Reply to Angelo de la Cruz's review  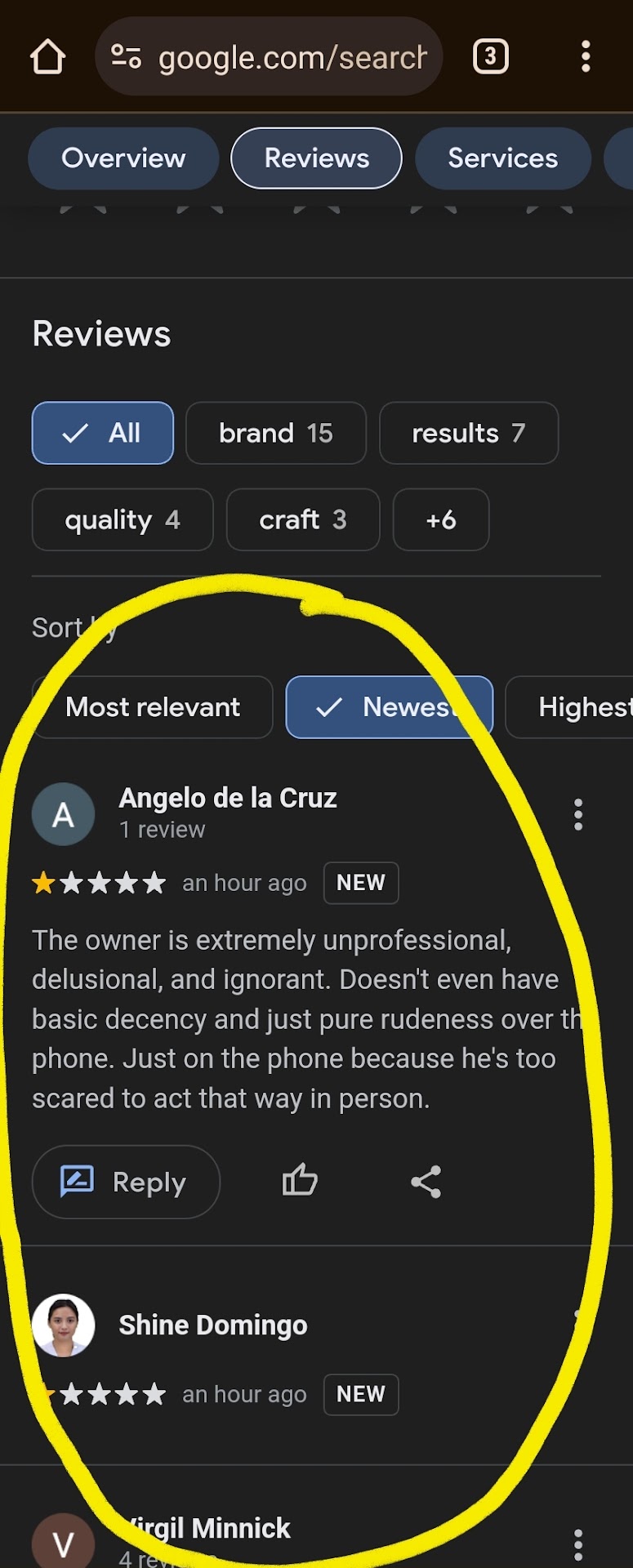pyautogui.click(x=126, y=1182)
